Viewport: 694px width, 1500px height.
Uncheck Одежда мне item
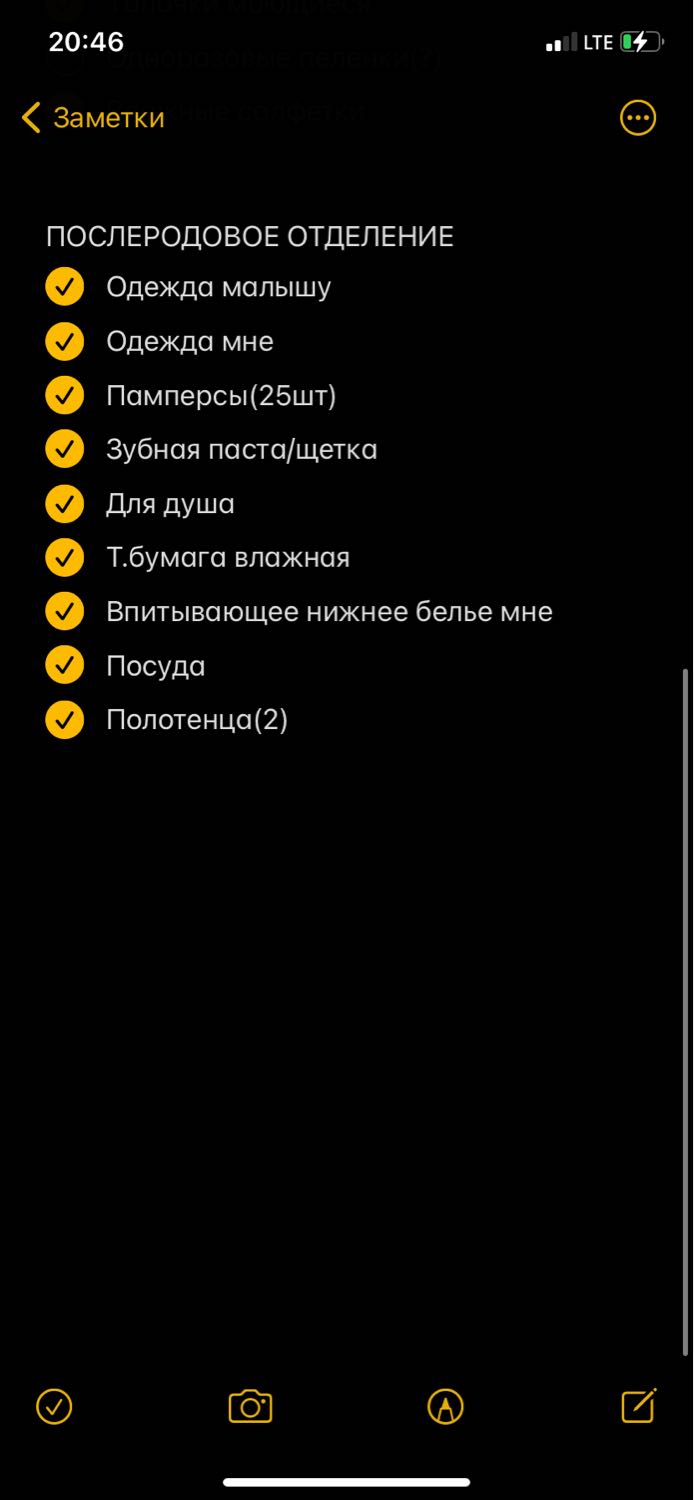click(64, 342)
